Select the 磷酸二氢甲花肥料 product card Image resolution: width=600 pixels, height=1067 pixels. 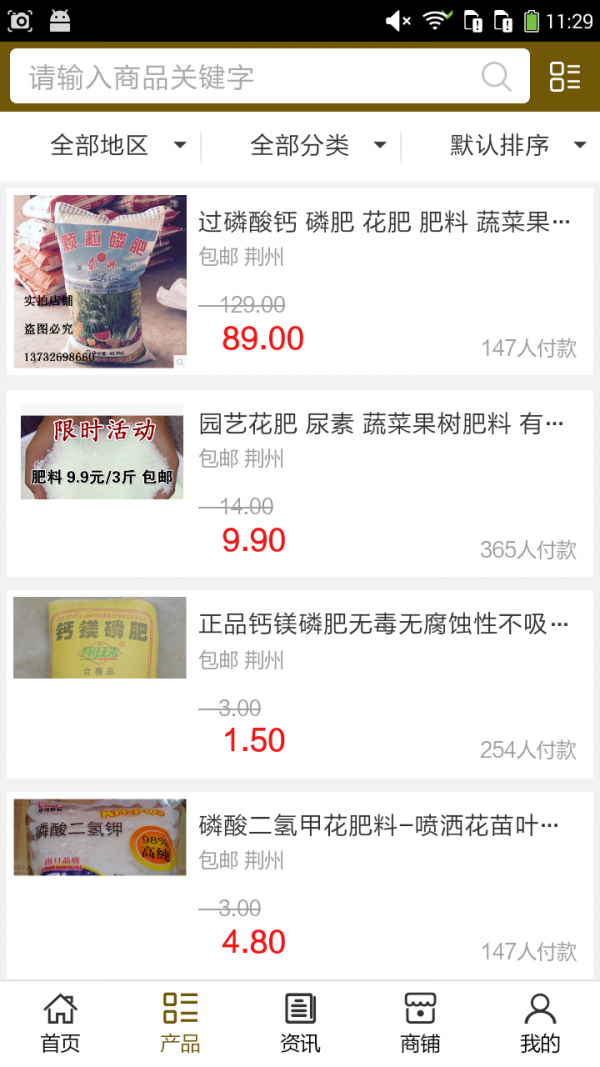coord(300,885)
